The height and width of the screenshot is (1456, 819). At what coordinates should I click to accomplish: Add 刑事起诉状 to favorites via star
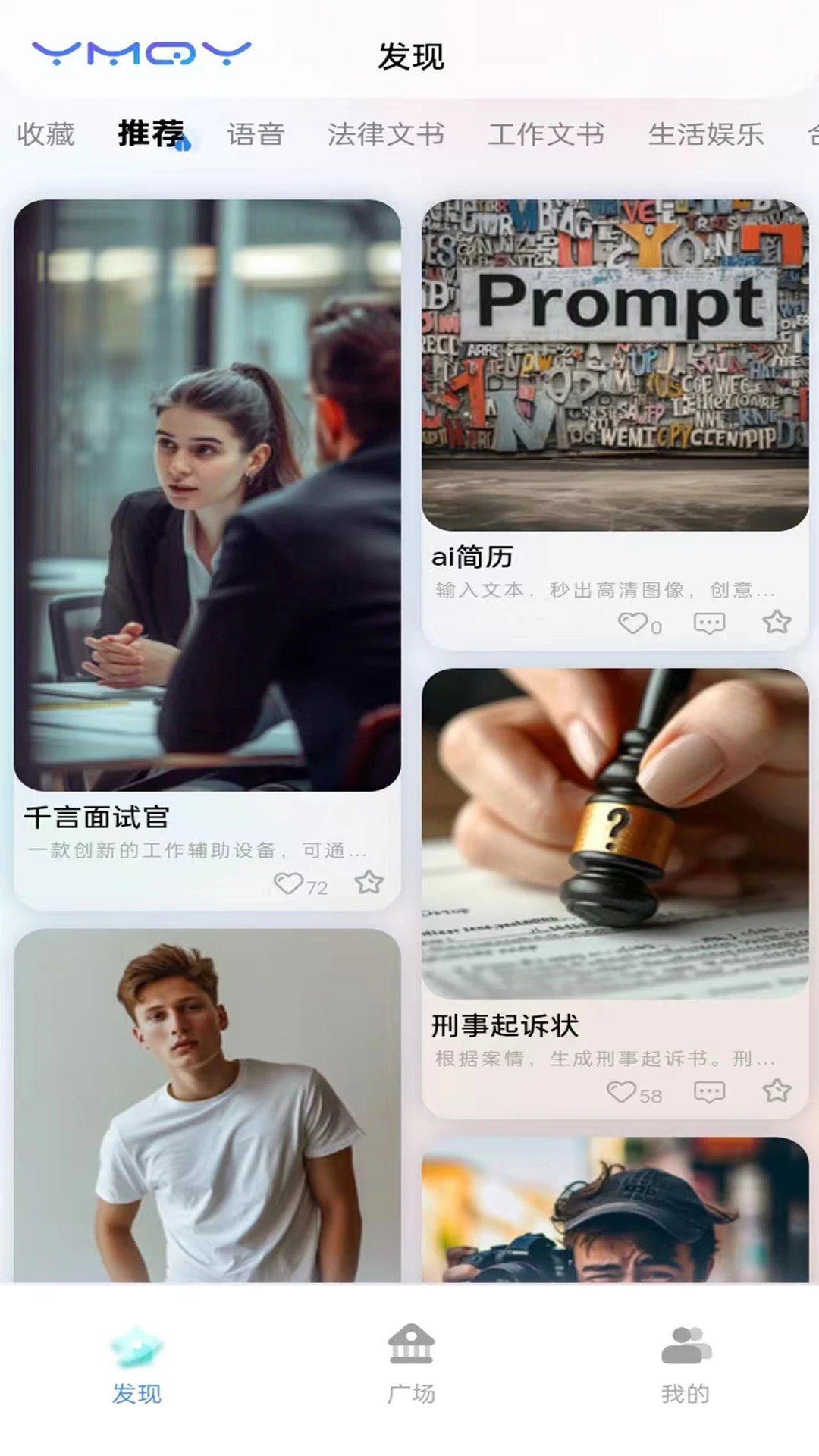(777, 1091)
